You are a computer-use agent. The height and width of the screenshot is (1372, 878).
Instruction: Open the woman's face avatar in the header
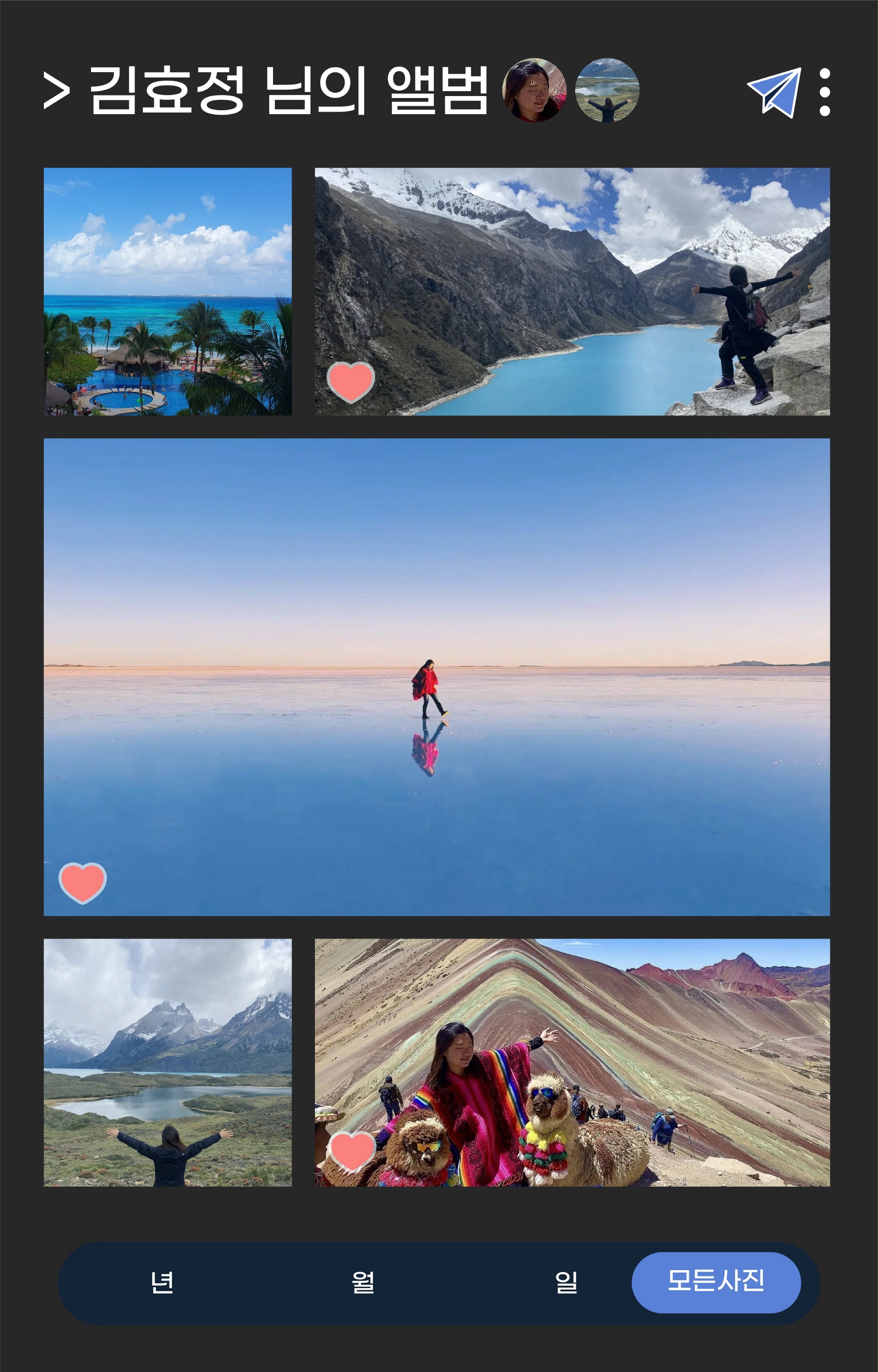tap(534, 90)
